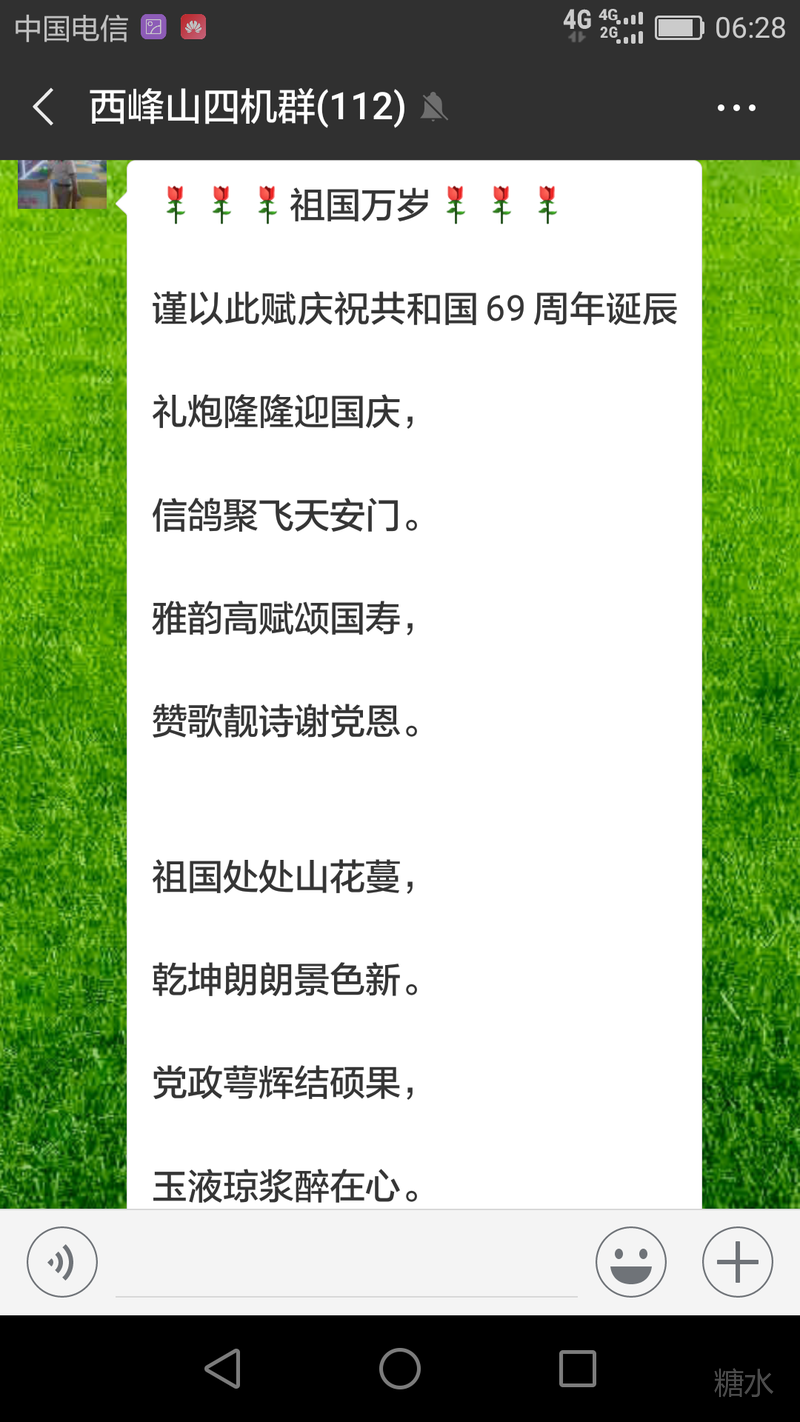Image resolution: width=800 pixels, height=1422 pixels.
Task: Open the plus attachment menu
Action: click(737, 1262)
